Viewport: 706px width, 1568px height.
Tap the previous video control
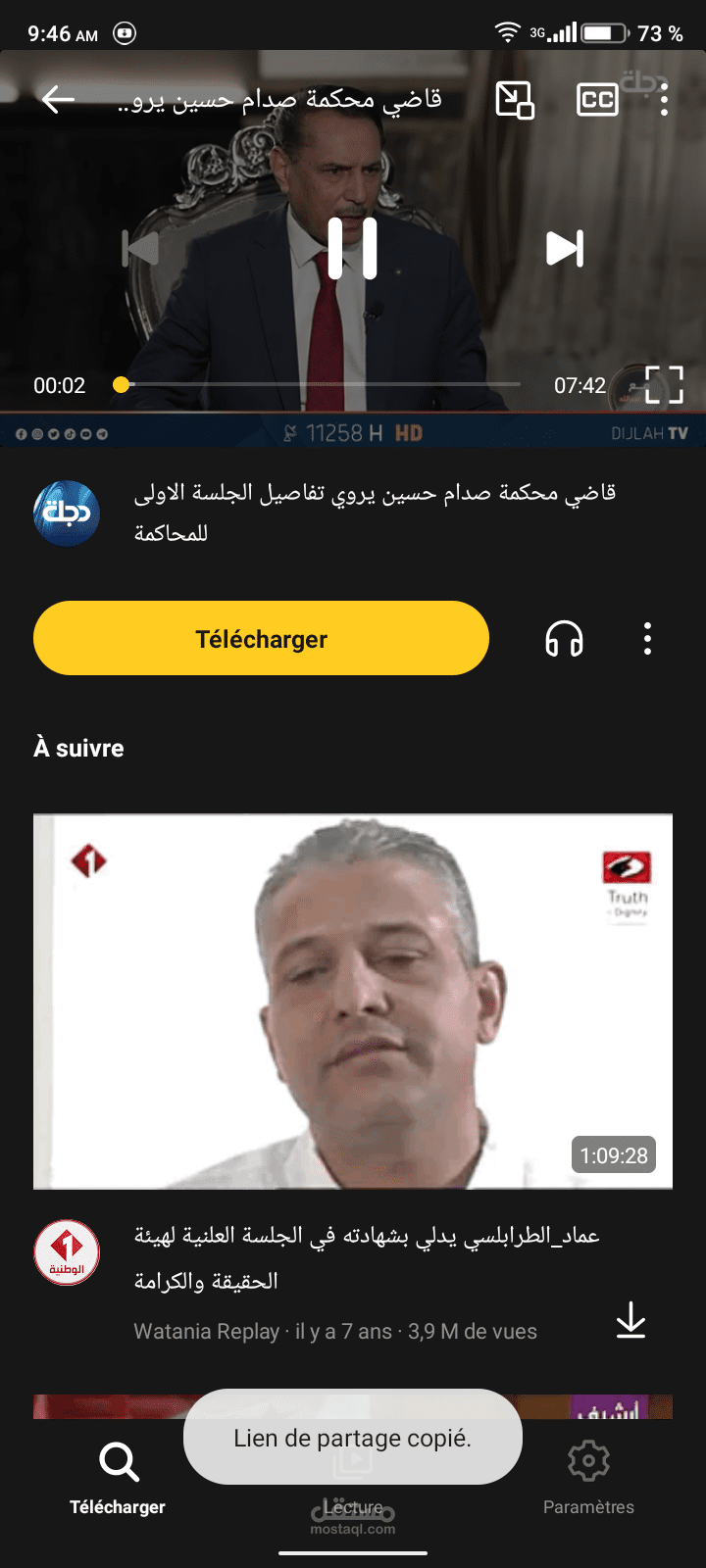(140, 247)
